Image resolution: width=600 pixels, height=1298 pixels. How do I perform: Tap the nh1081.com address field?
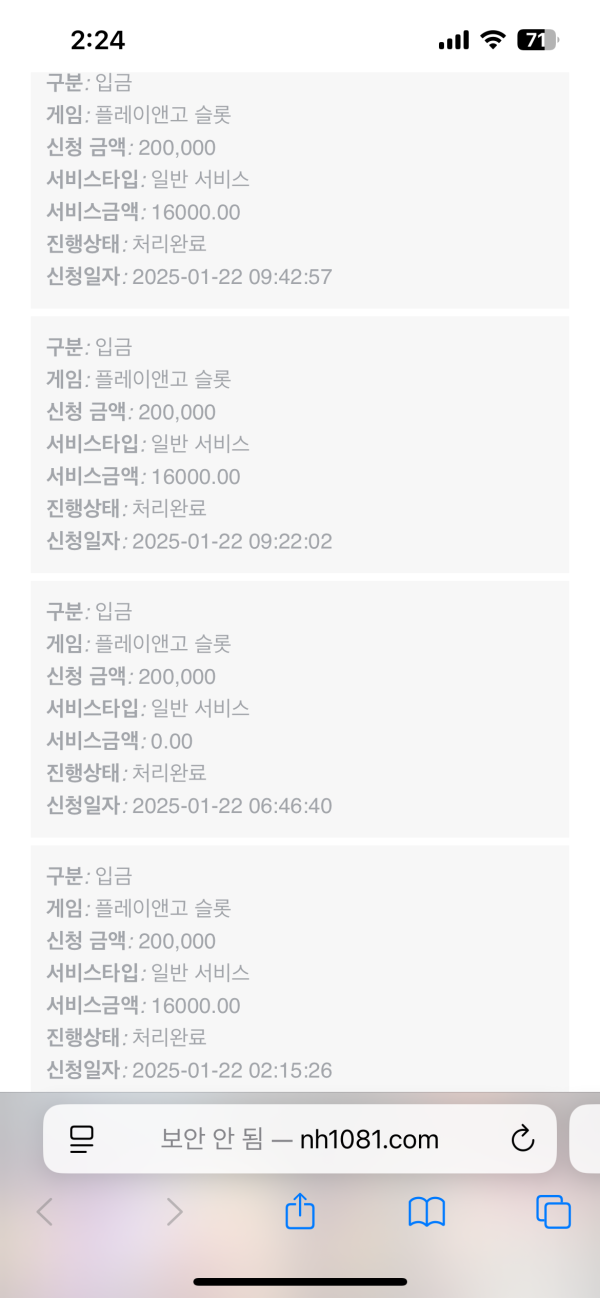(300, 1138)
